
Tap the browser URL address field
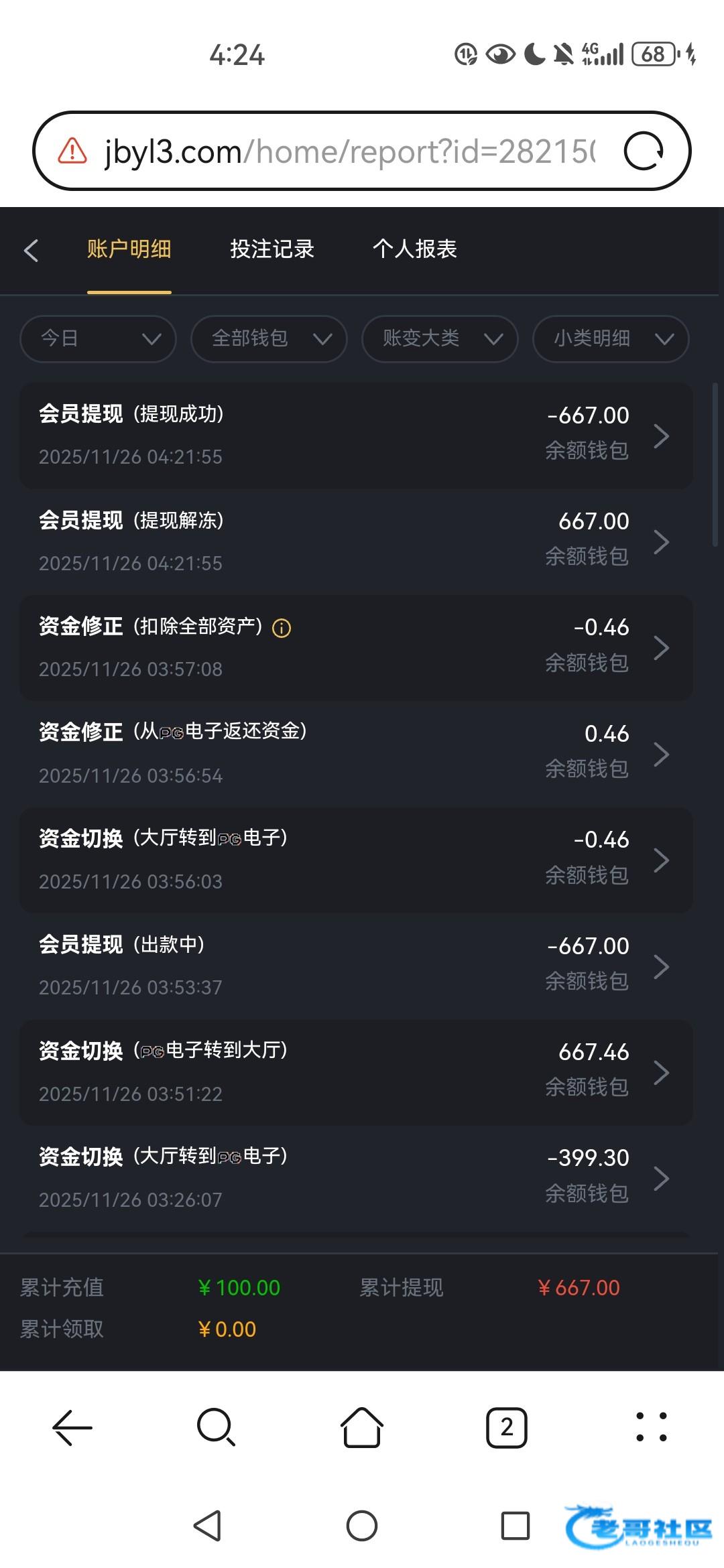349,151
